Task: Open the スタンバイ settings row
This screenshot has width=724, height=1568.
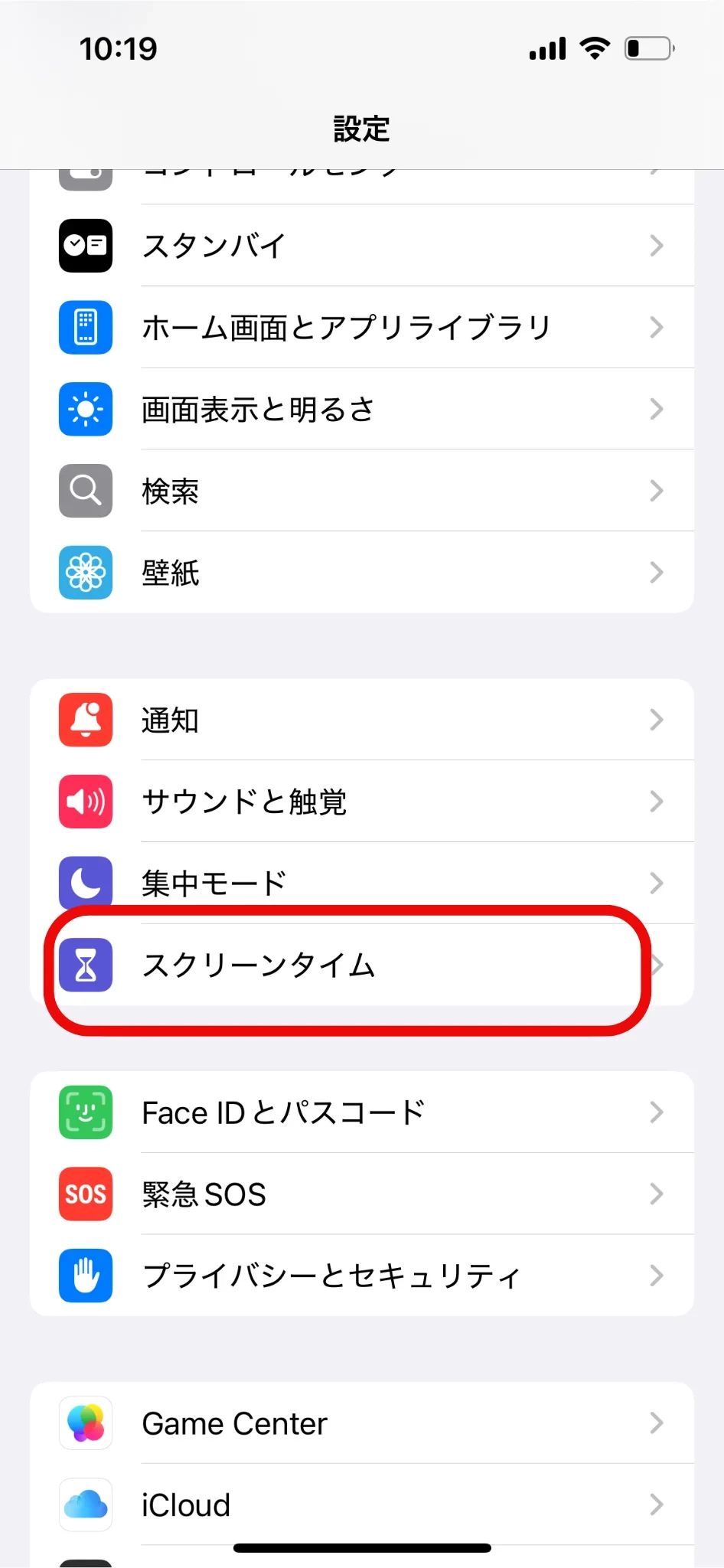Action: 361,246
